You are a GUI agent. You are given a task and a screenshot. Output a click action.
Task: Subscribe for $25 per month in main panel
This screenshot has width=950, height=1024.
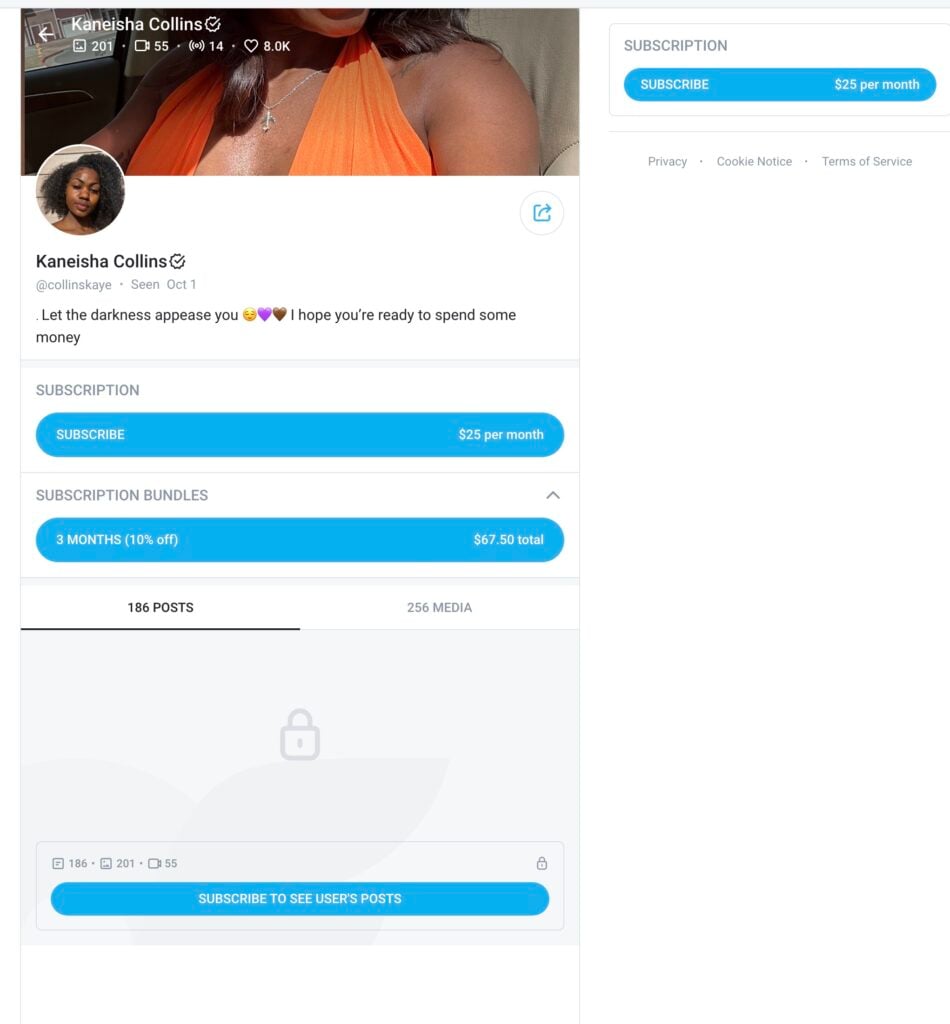(299, 435)
